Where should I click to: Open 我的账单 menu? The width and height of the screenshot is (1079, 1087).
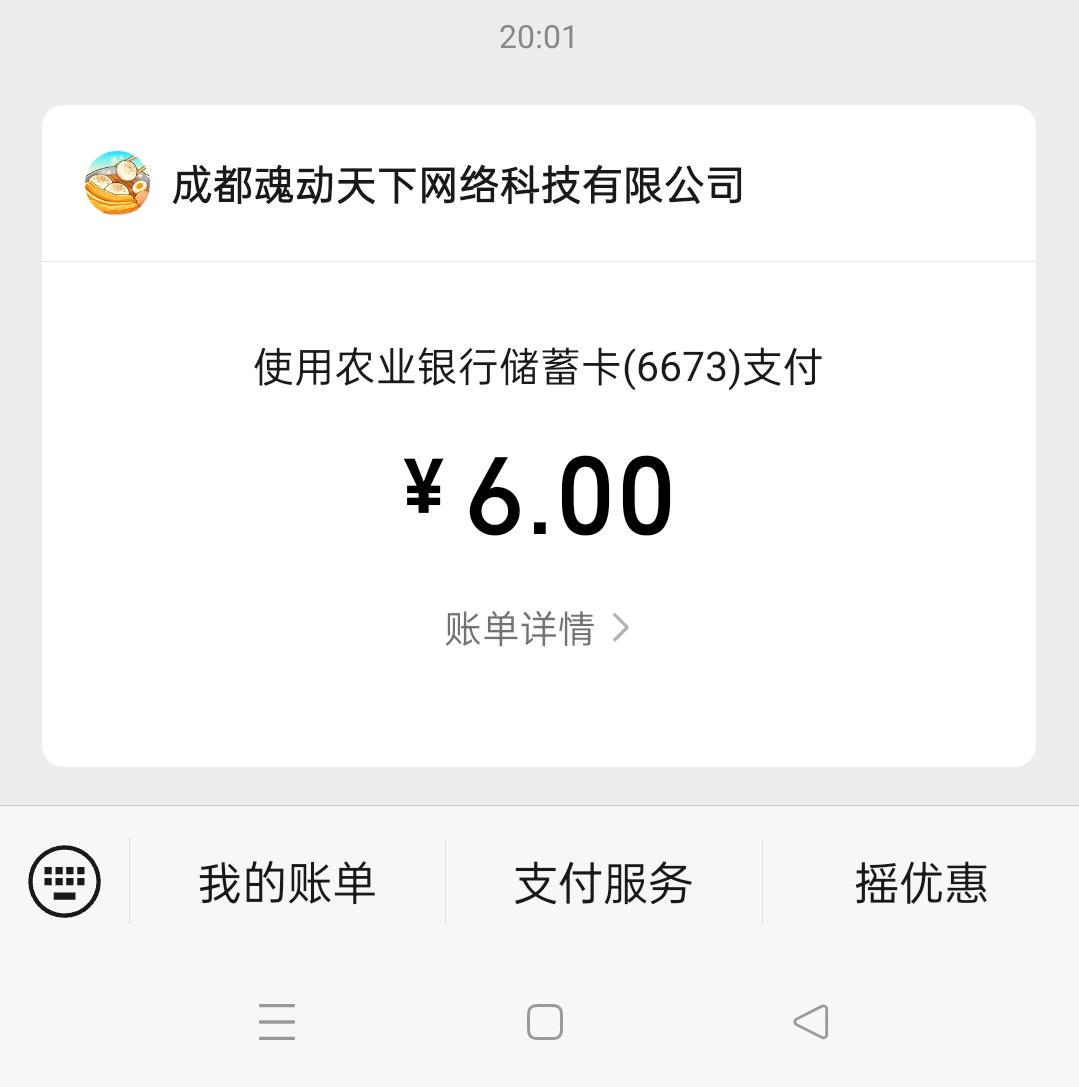pos(287,883)
